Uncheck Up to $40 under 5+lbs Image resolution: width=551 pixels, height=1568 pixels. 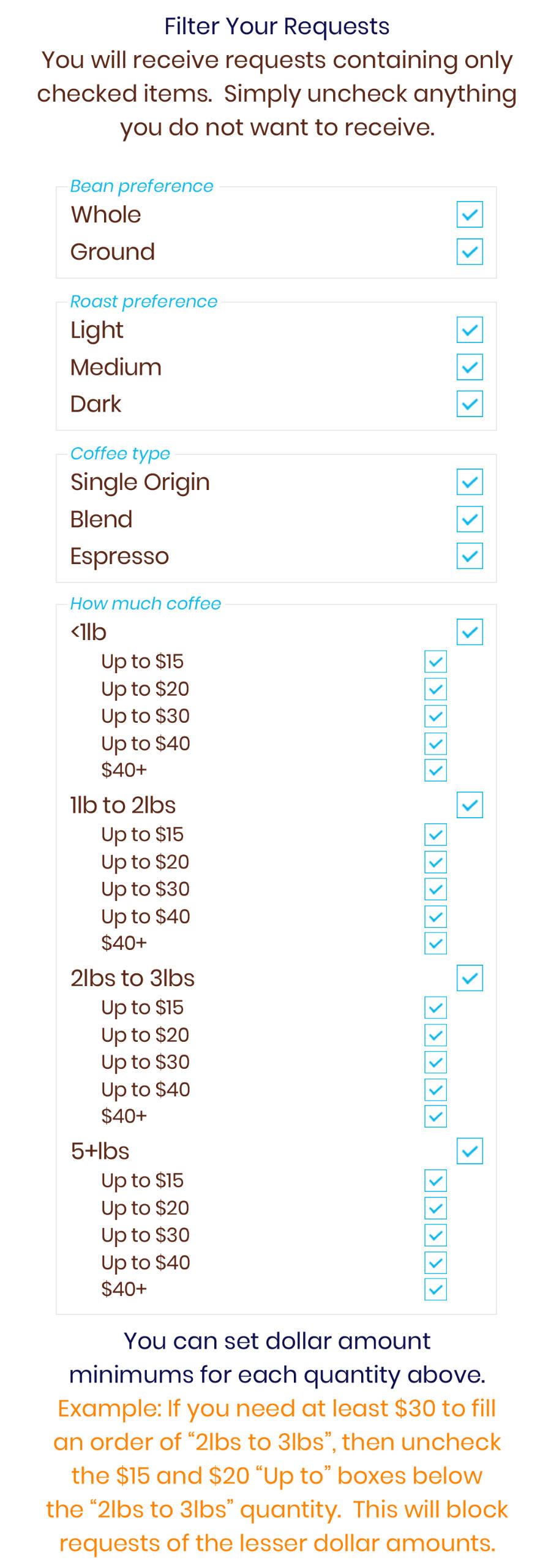[x=435, y=1262]
